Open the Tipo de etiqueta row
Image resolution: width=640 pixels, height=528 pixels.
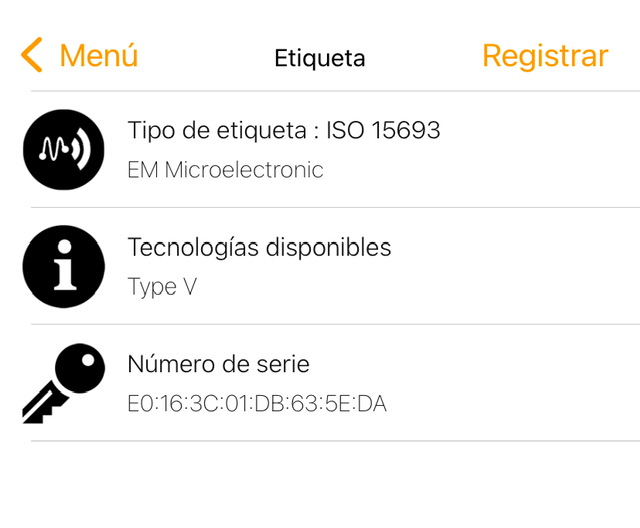pos(320,149)
